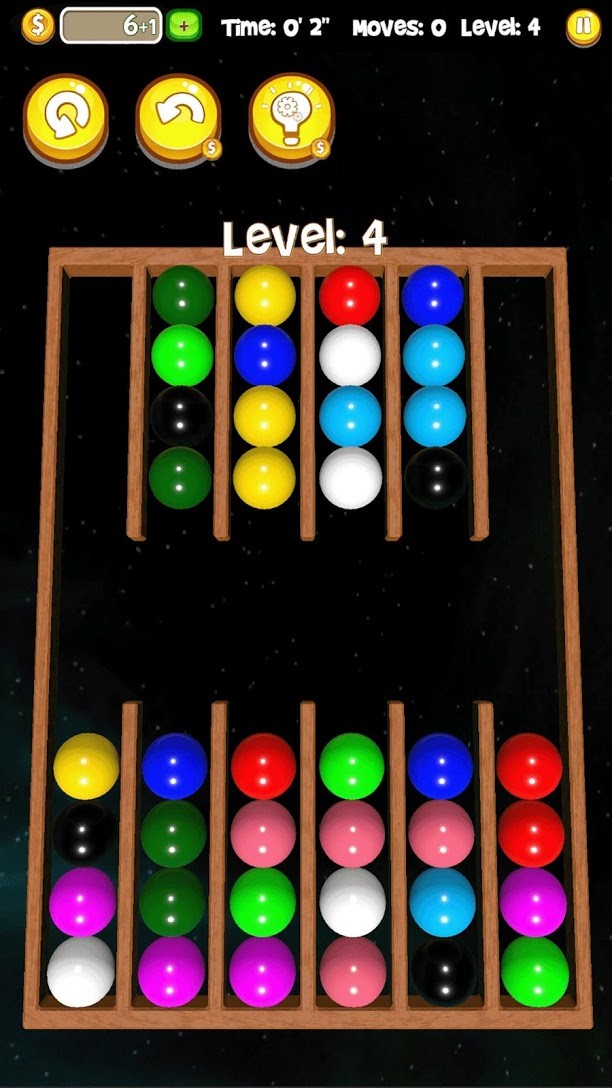Get a hint with the lightbulb
This screenshot has width=612, height=1088.
[x=291, y=118]
